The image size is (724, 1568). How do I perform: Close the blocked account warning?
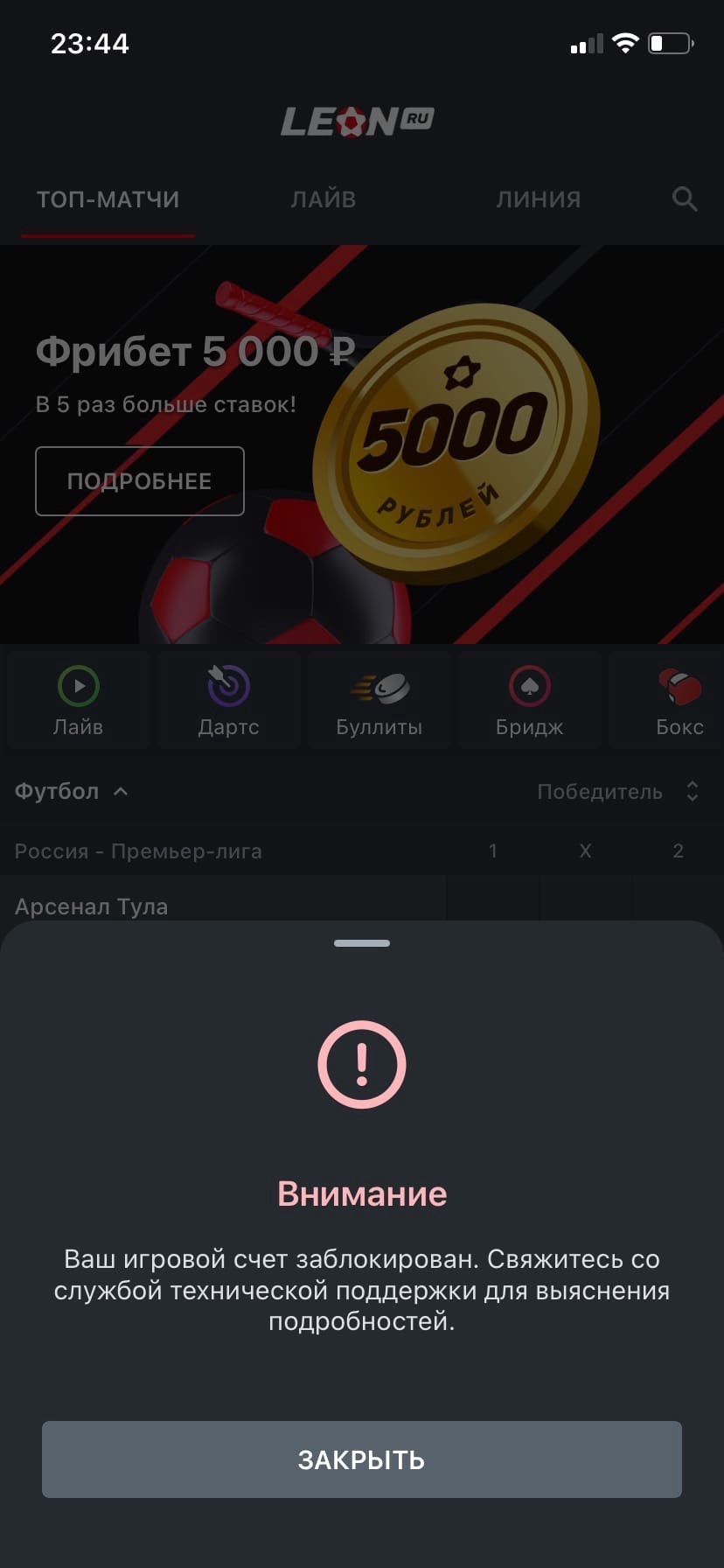[x=361, y=1459]
